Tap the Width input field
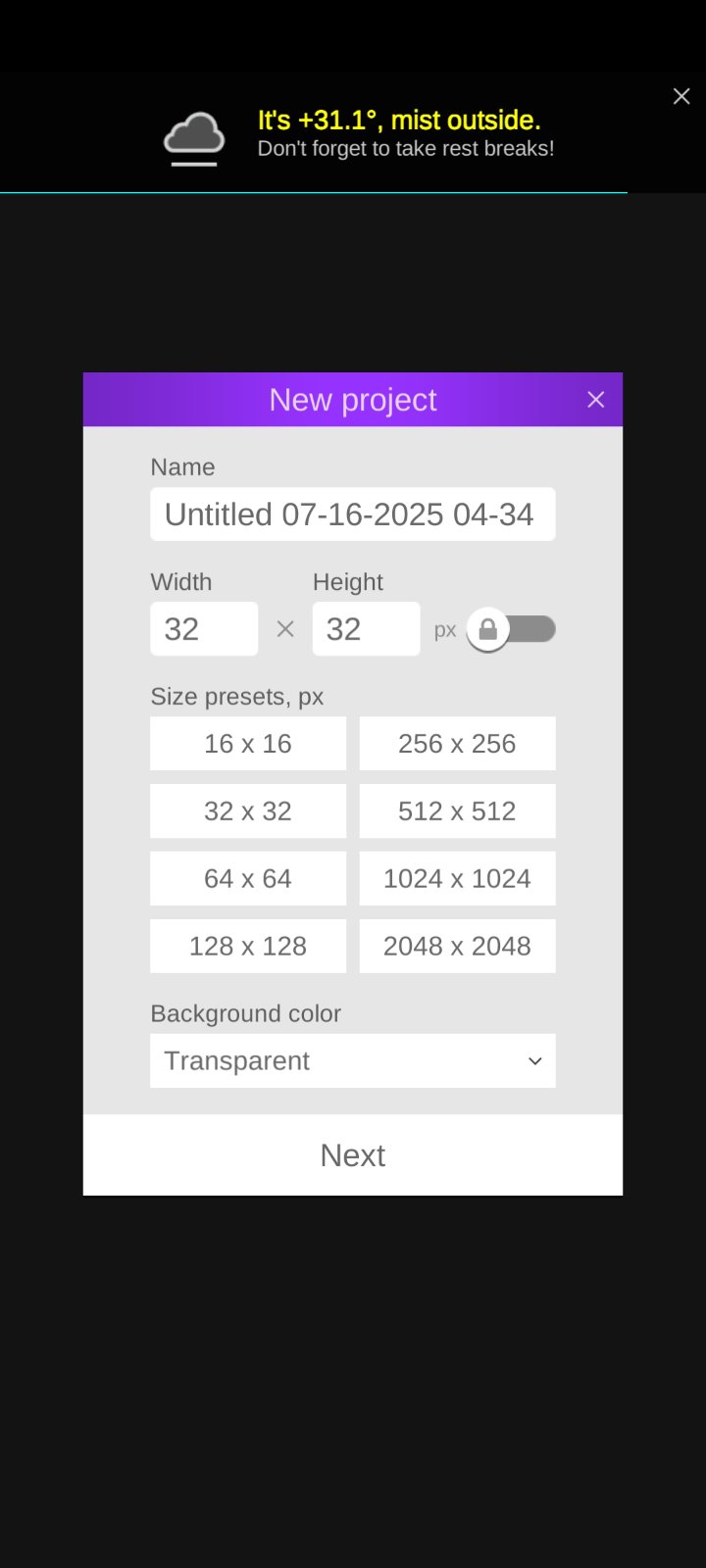This screenshot has width=706, height=1568. [204, 628]
